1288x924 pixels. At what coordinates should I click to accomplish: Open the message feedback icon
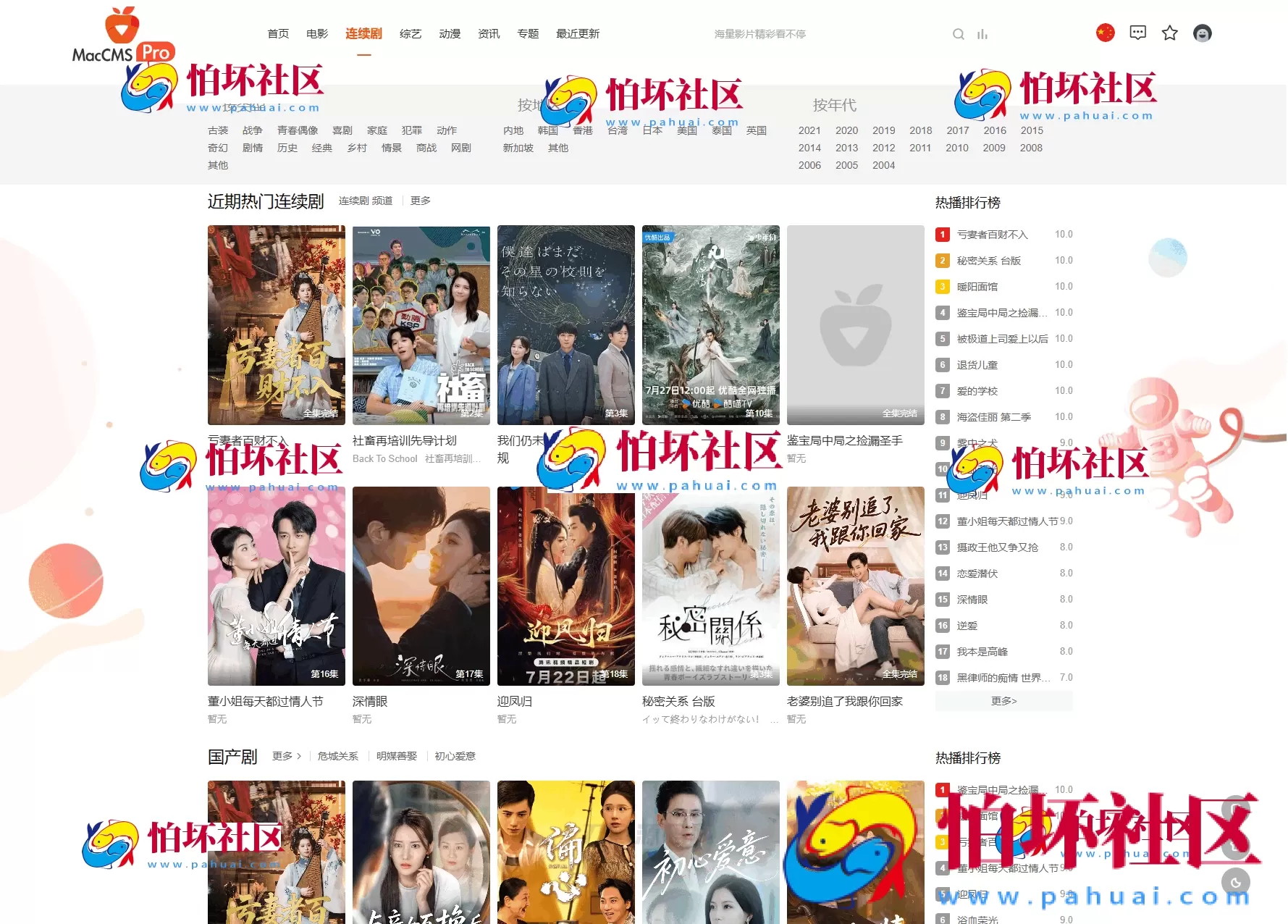(x=1137, y=33)
